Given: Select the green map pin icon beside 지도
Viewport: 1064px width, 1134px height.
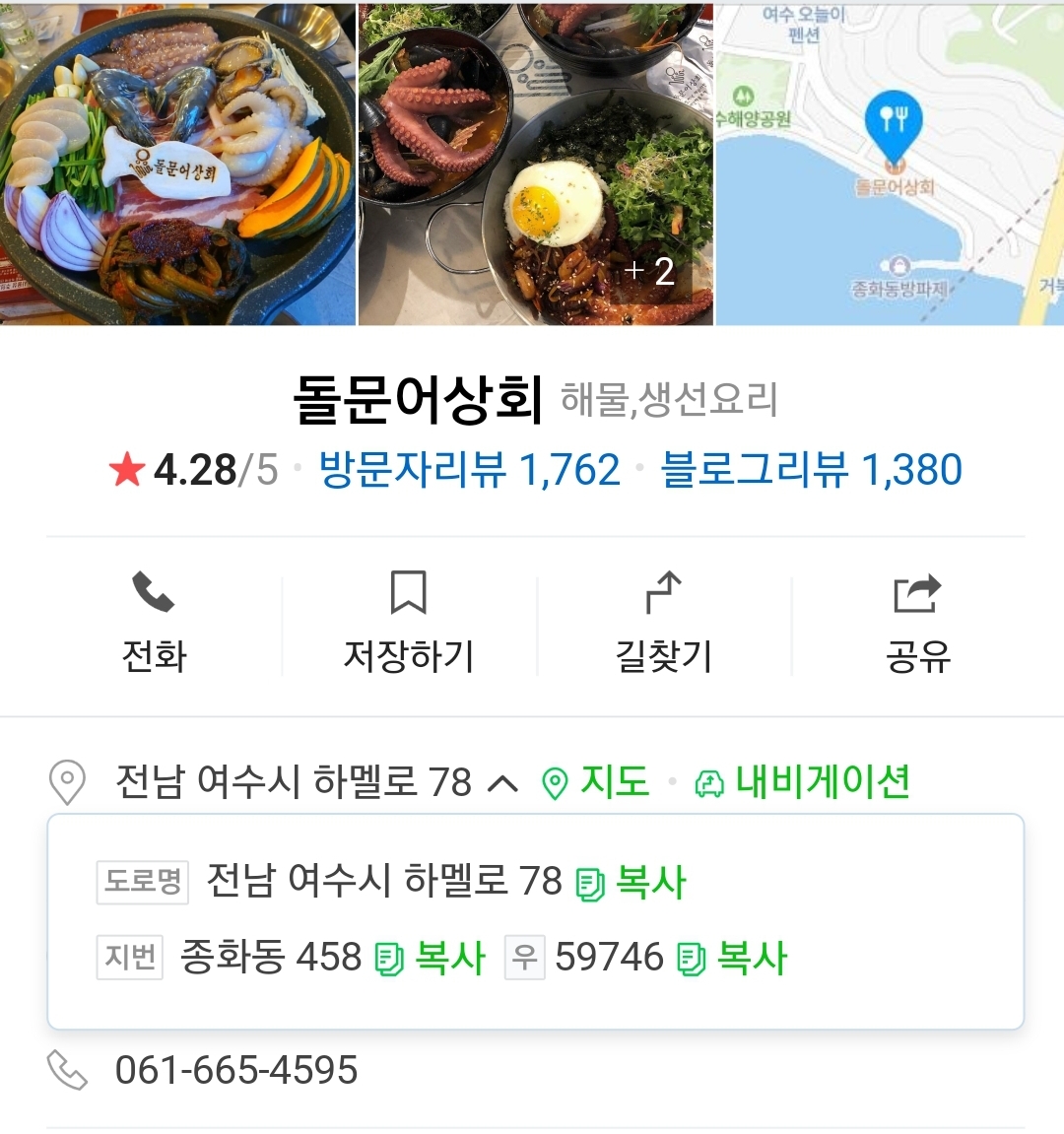Looking at the screenshot, I should pos(555,782).
